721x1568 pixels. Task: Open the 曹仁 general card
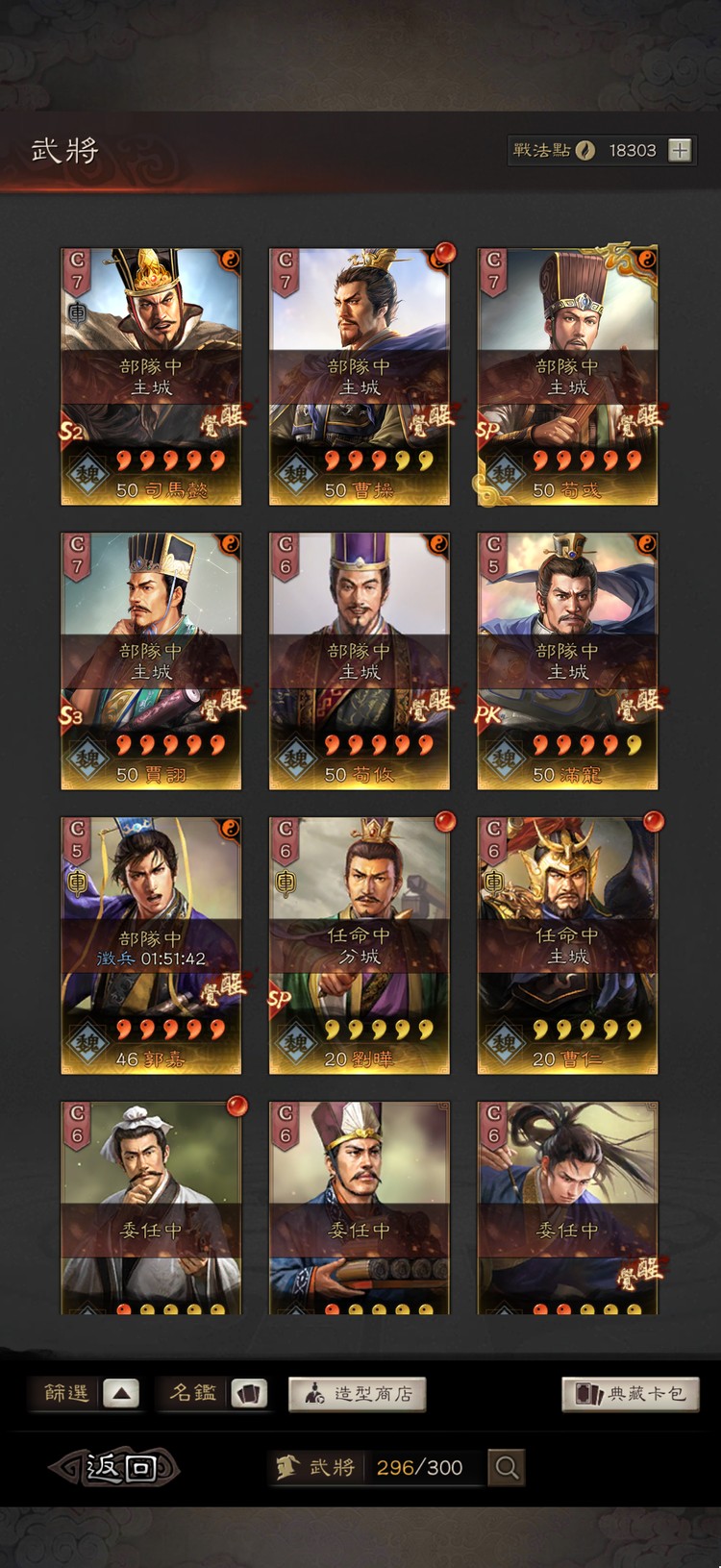[567, 945]
